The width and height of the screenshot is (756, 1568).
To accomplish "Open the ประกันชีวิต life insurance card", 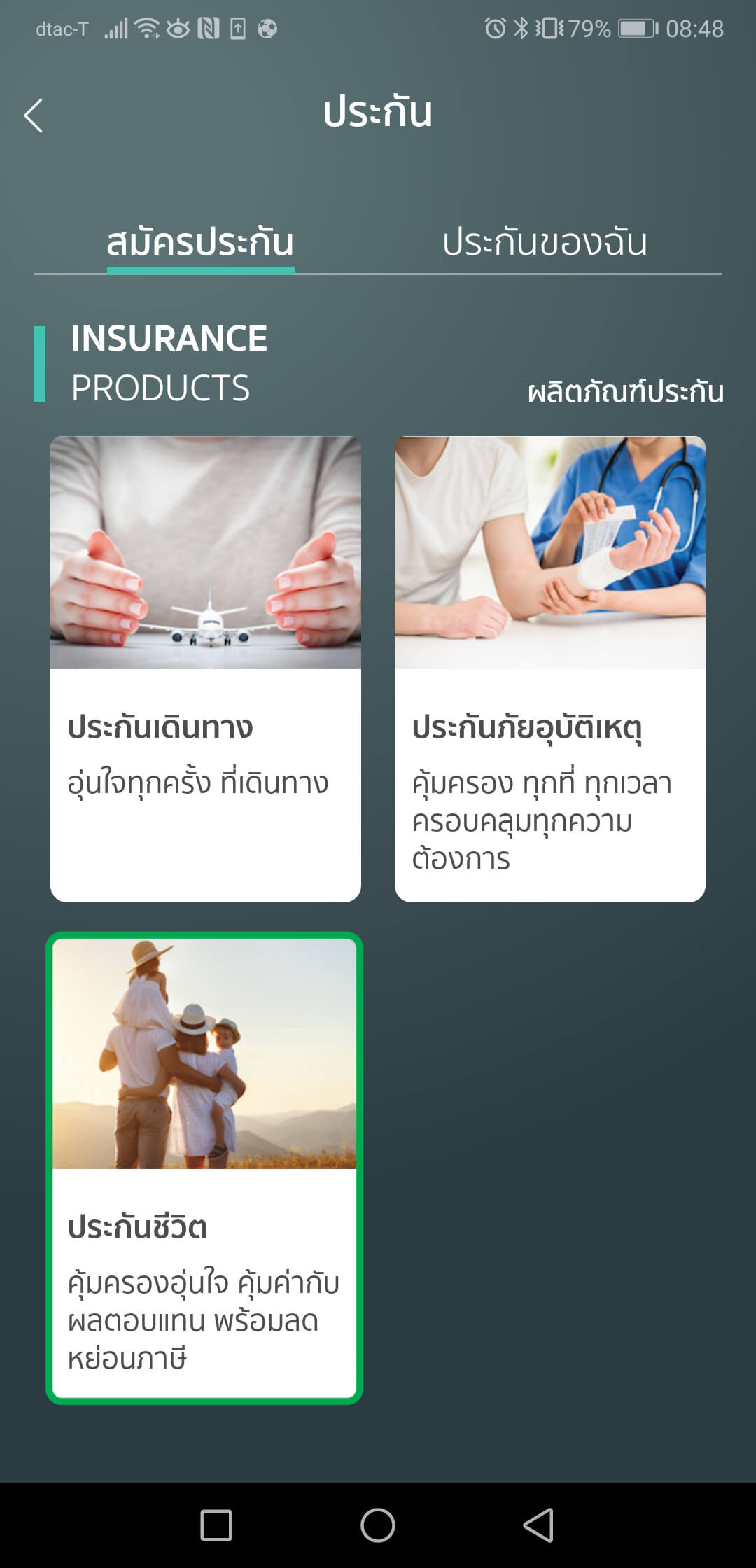I will pyautogui.click(x=204, y=1168).
